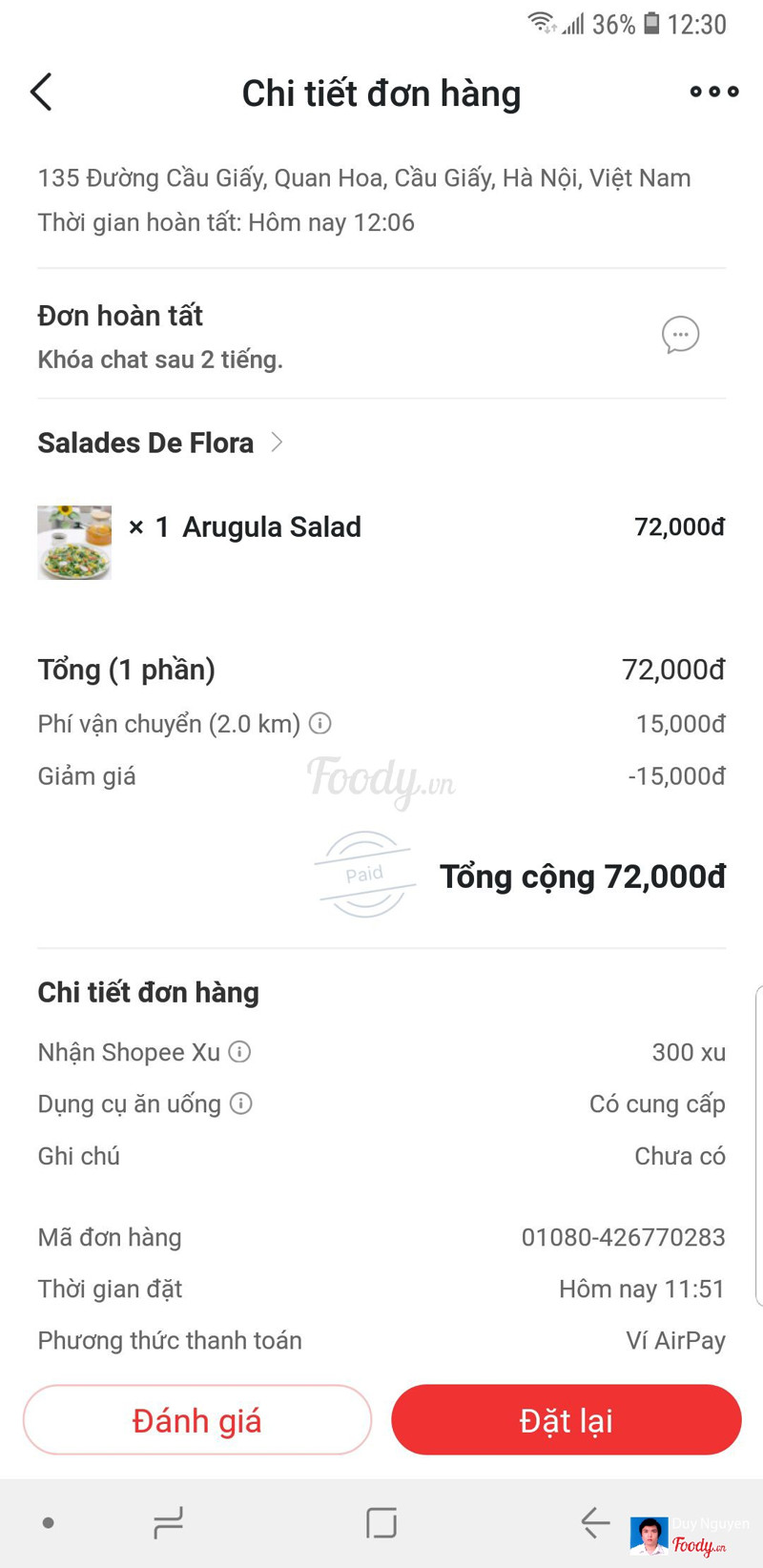Screen dimensions: 763x1568
Task: Open chat about the completed order
Action: [680, 335]
